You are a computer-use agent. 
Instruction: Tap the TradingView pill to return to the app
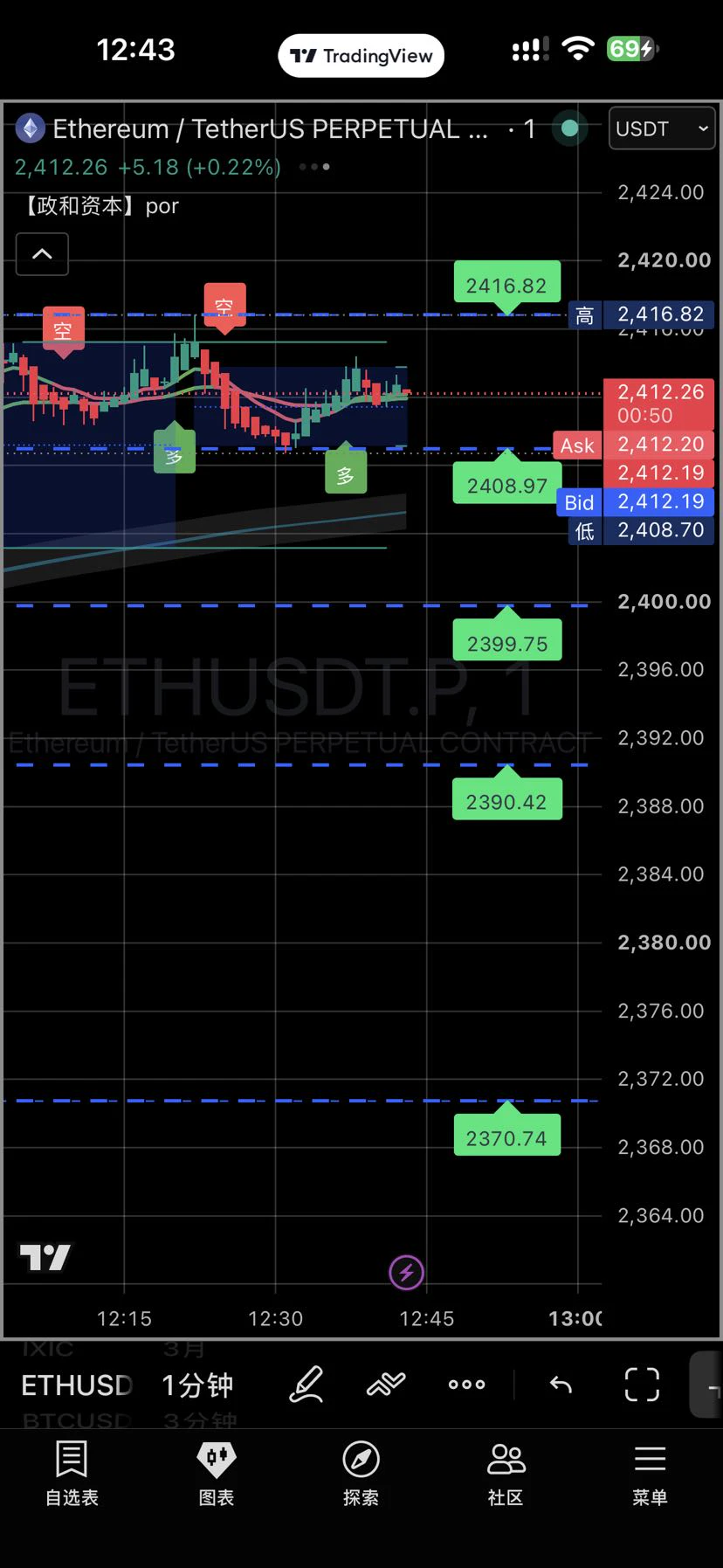pyautogui.click(x=361, y=56)
